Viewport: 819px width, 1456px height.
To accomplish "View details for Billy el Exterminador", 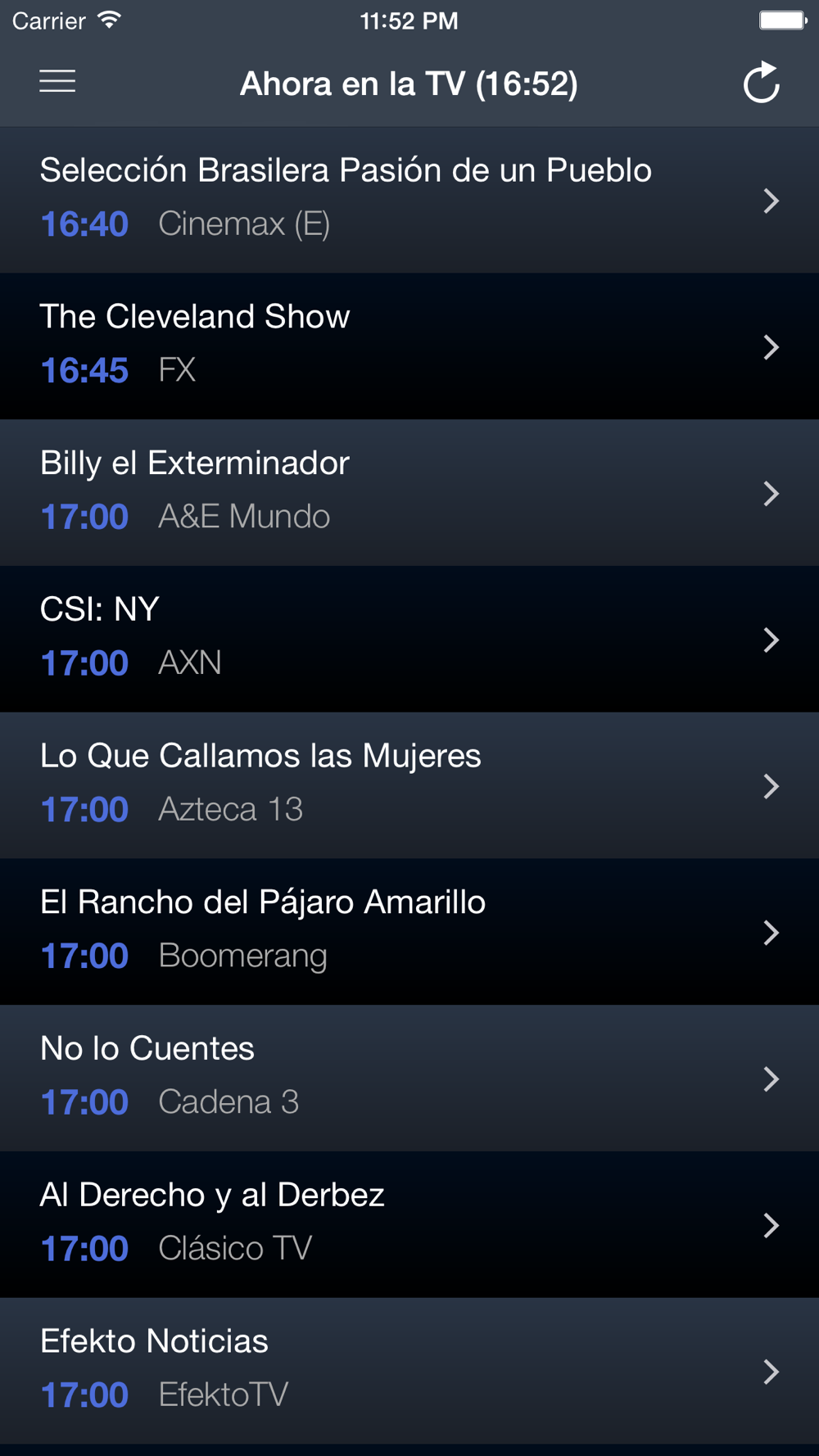I will (409, 493).
